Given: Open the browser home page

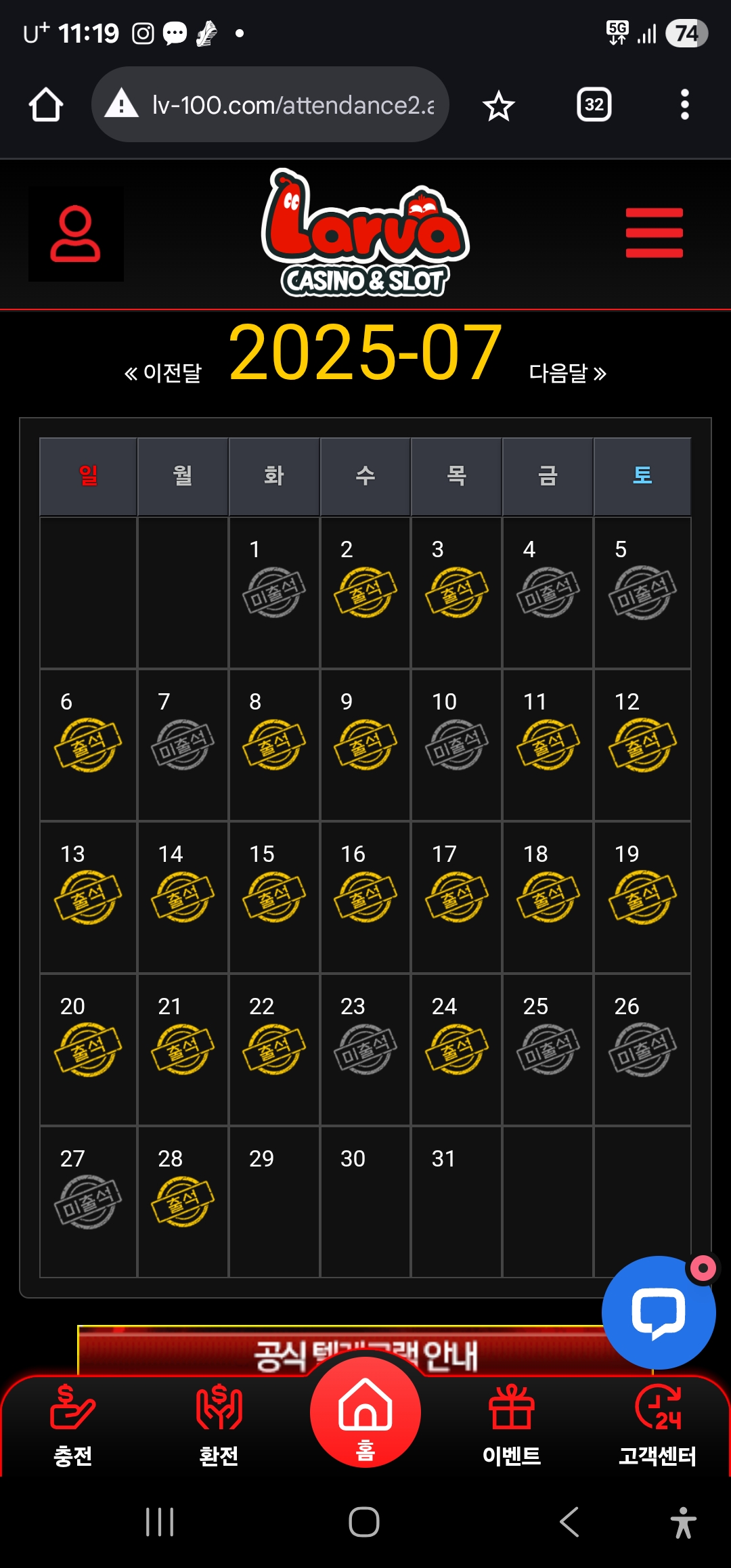Looking at the screenshot, I should pos(46,105).
